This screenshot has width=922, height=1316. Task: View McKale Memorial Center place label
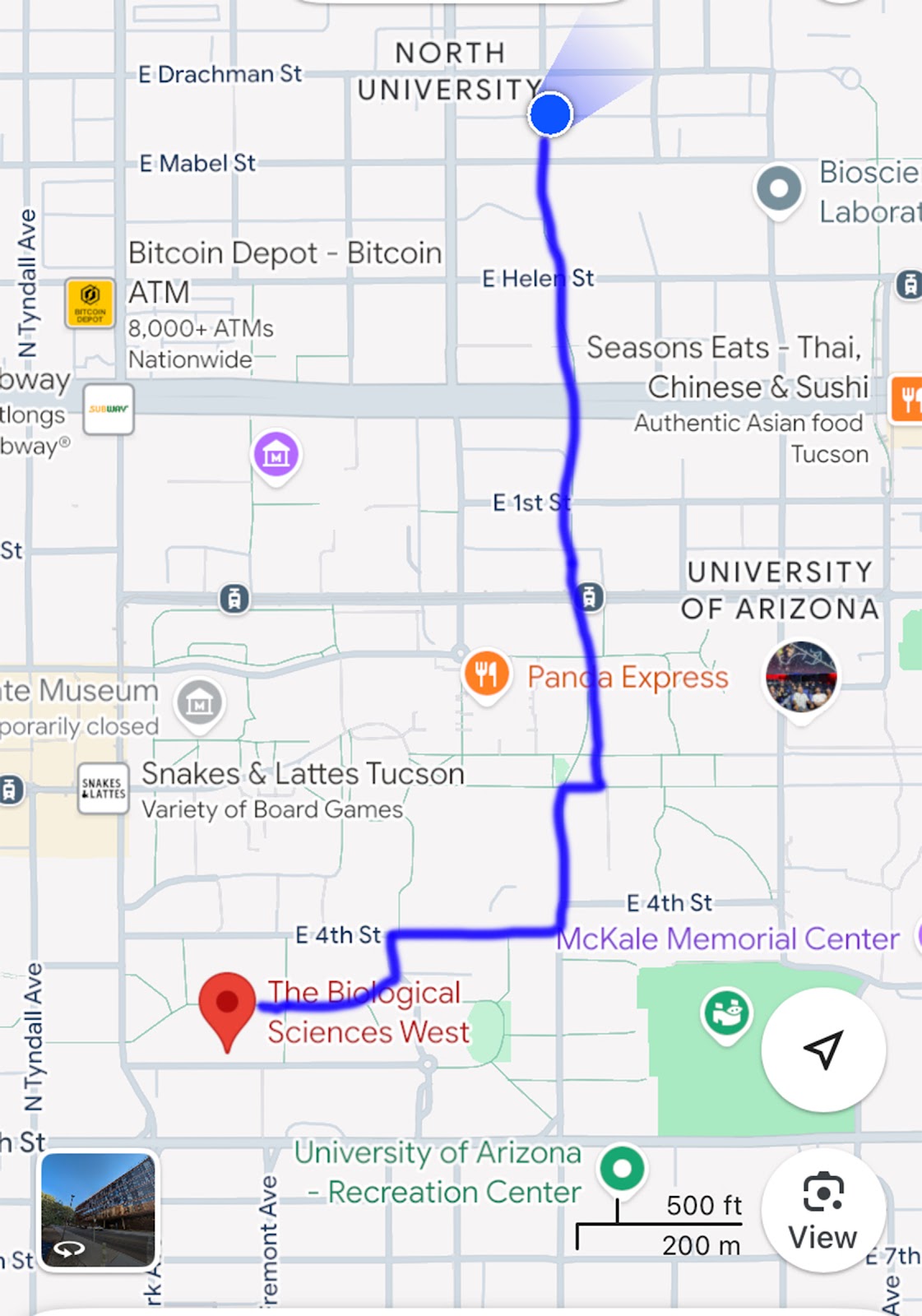pyautogui.click(x=728, y=938)
